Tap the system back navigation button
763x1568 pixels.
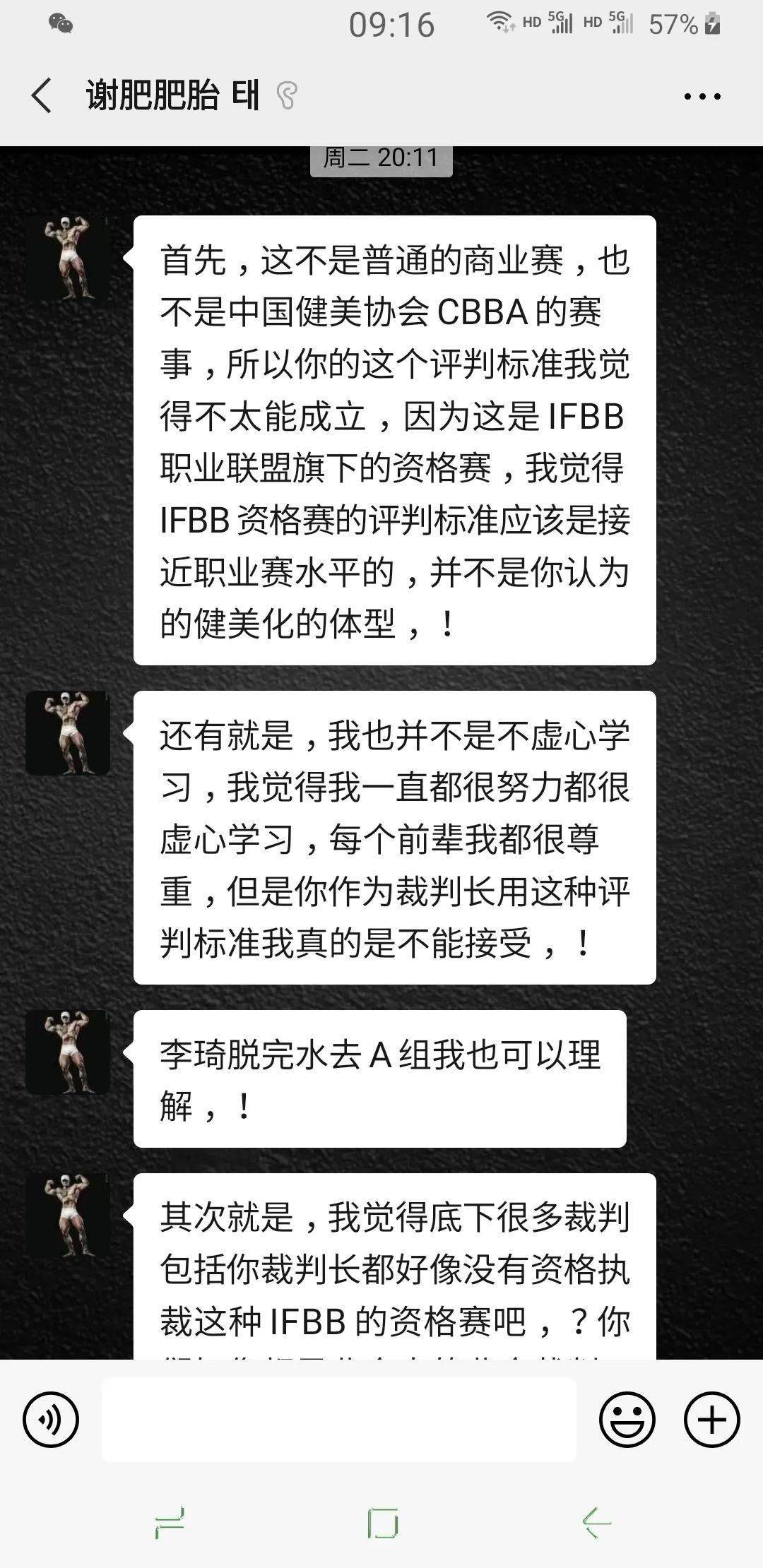596,1524
